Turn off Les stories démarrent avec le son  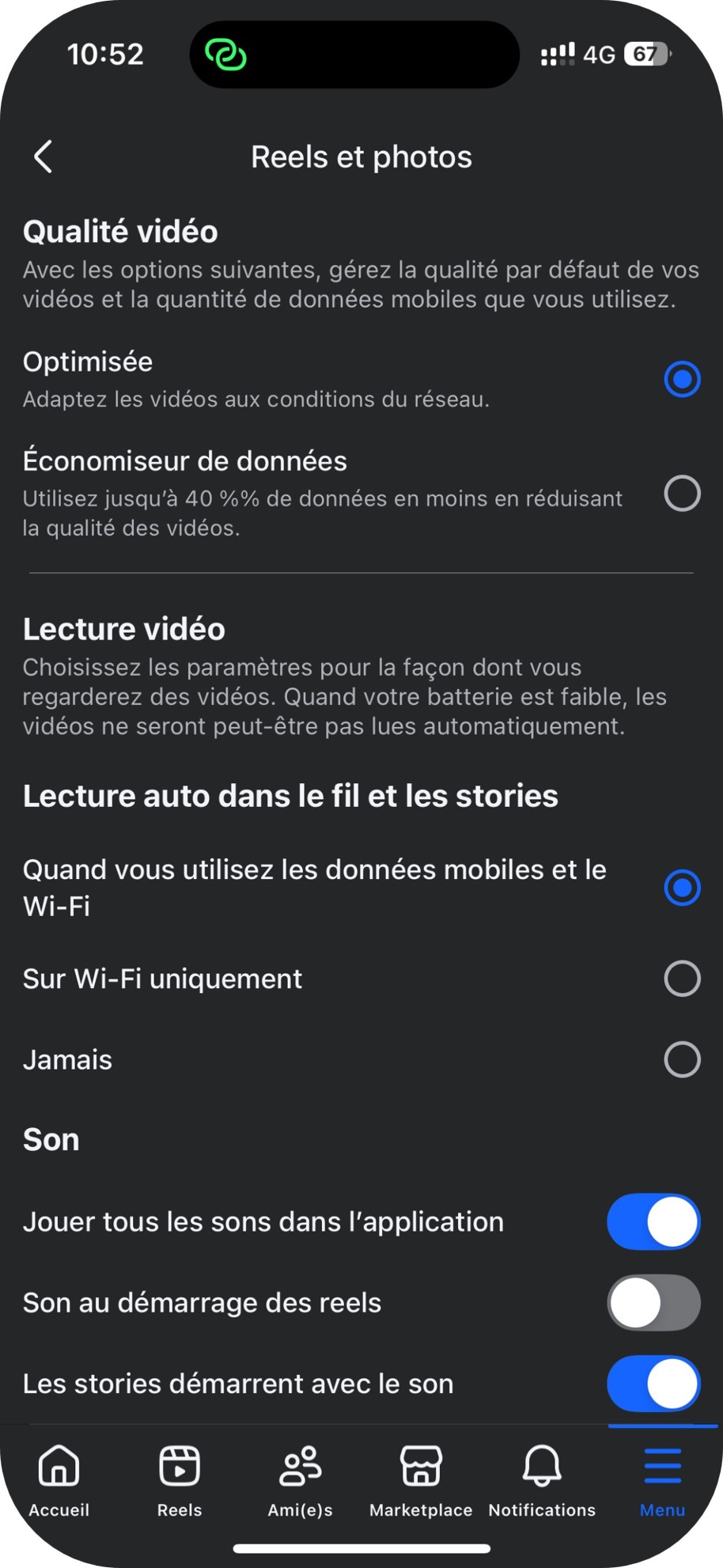pos(653,1384)
